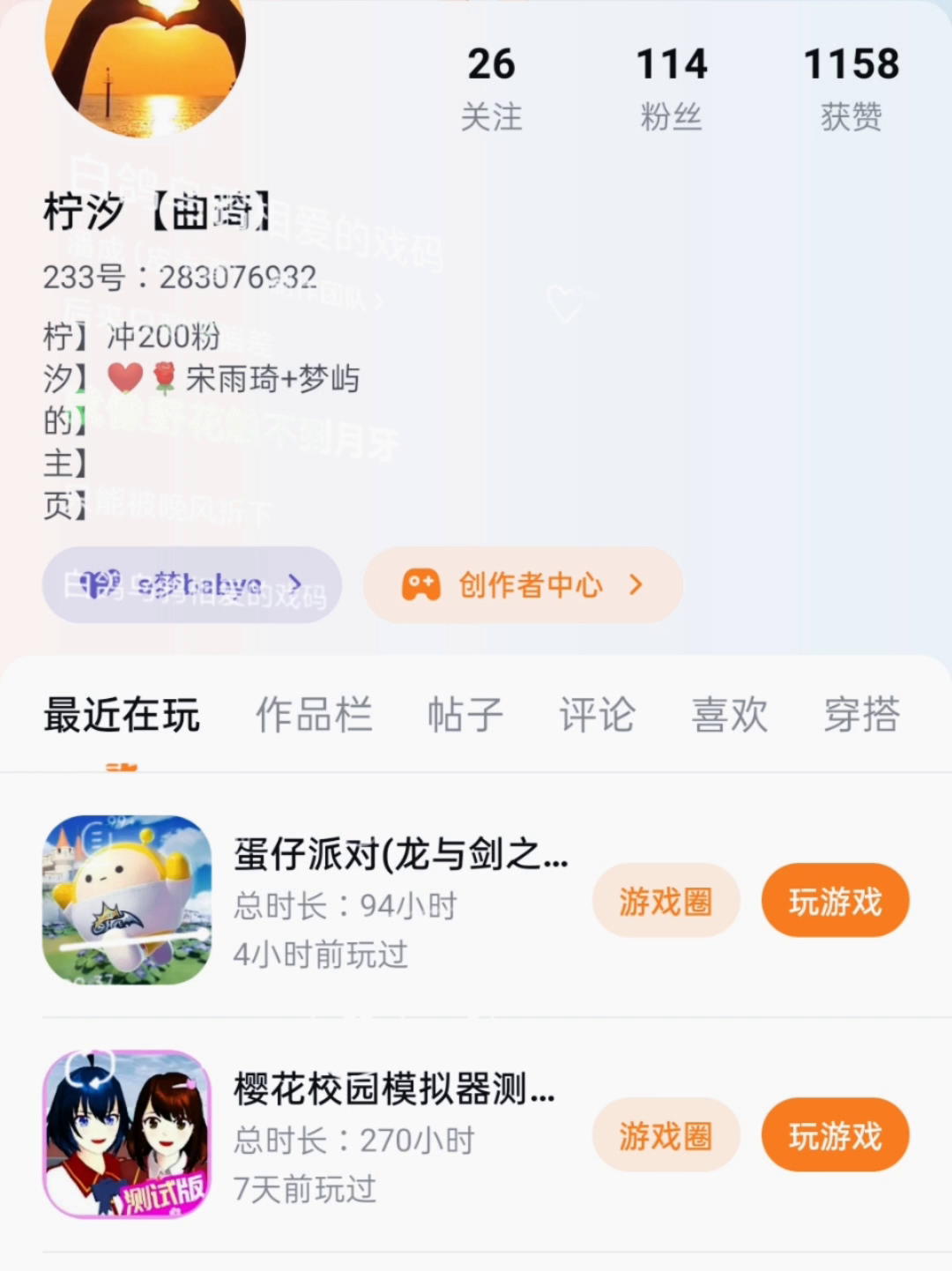Open 创作者中心 creator center
Viewport: 952px width, 1271px height.
click(x=524, y=584)
